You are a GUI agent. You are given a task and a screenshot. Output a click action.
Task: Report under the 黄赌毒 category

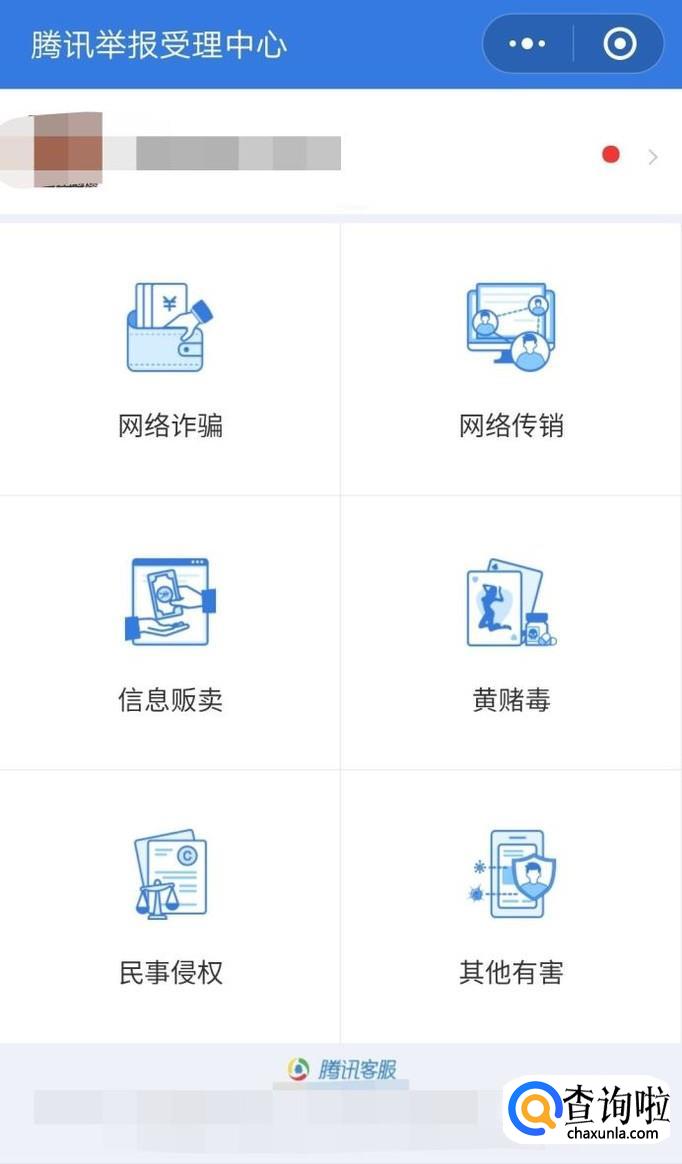(x=511, y=633)
